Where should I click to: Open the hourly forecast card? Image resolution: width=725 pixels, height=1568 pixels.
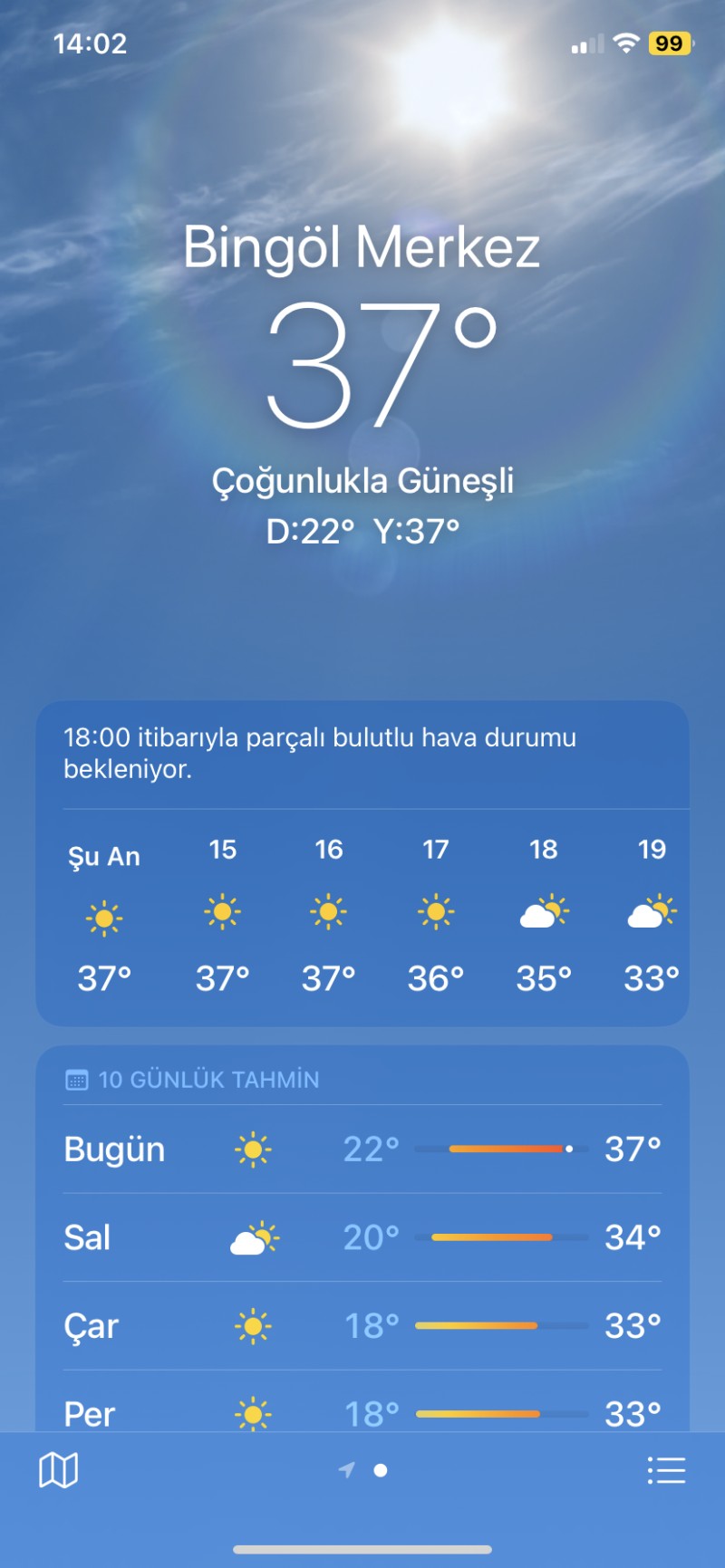coord(362,915)
